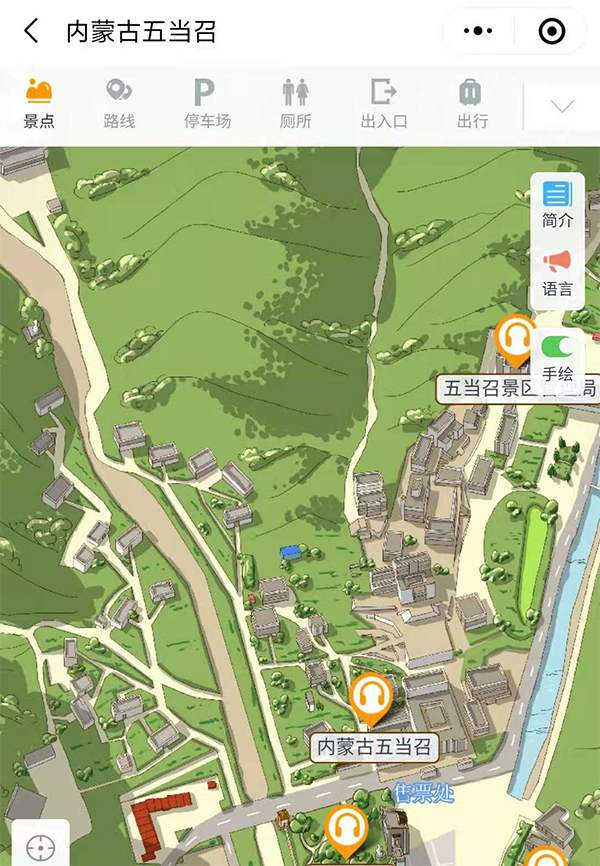Go back from 内蒙古五当召 page
The height and width of the screenshot is (866, 600).
pos(32,31)
